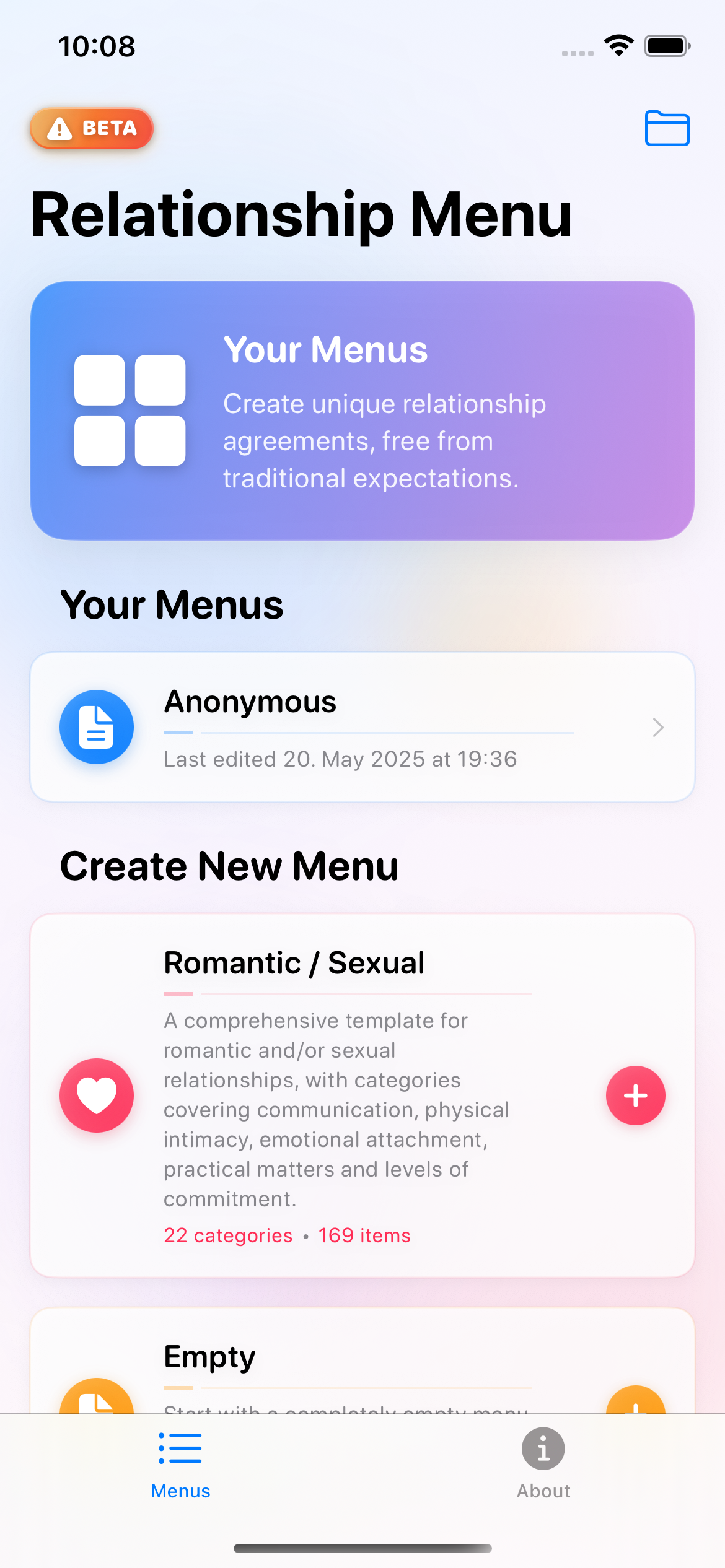Open the folder icon at top right

[x=667, y=128]
